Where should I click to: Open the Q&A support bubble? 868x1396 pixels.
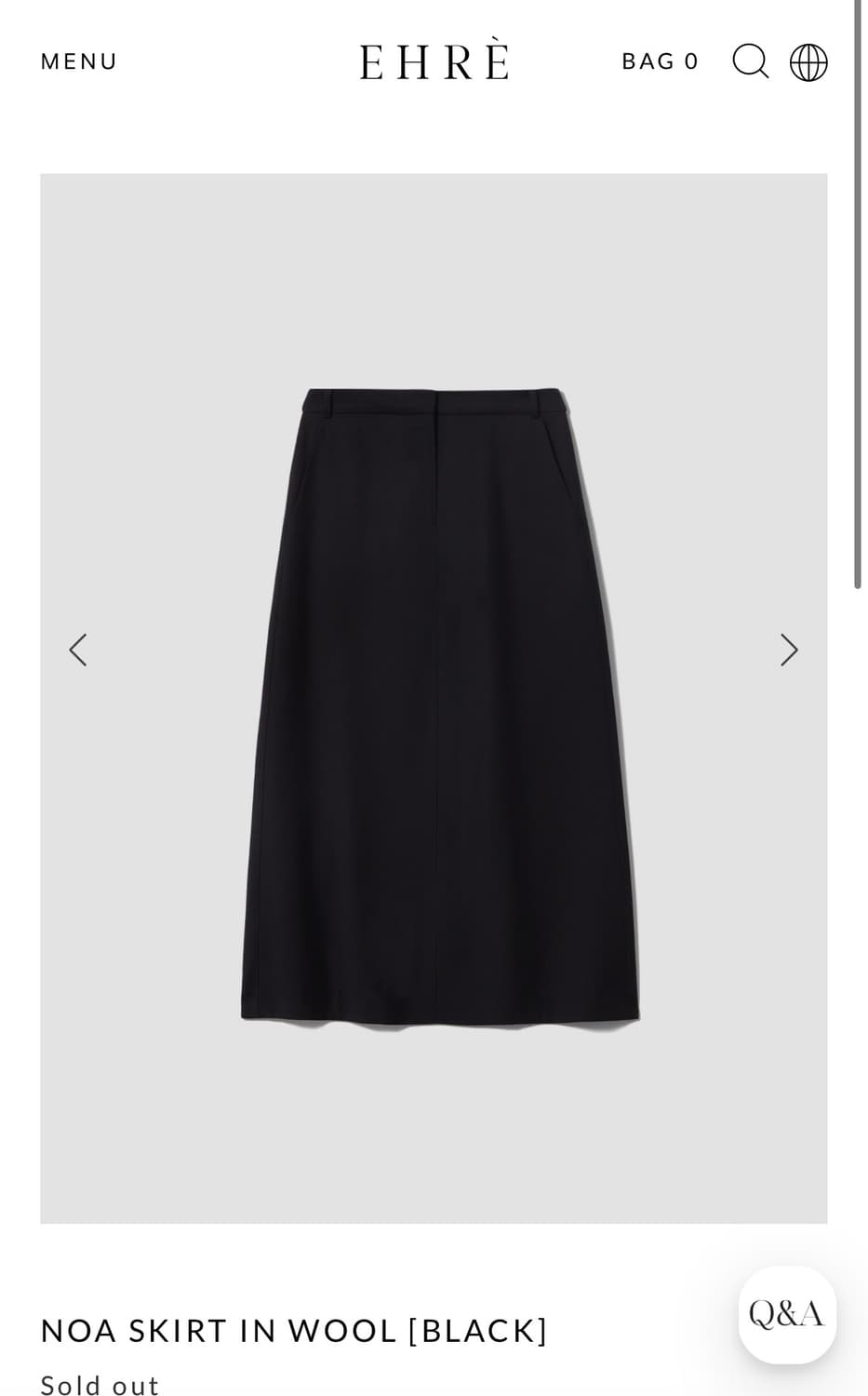tap(786, 1315)
